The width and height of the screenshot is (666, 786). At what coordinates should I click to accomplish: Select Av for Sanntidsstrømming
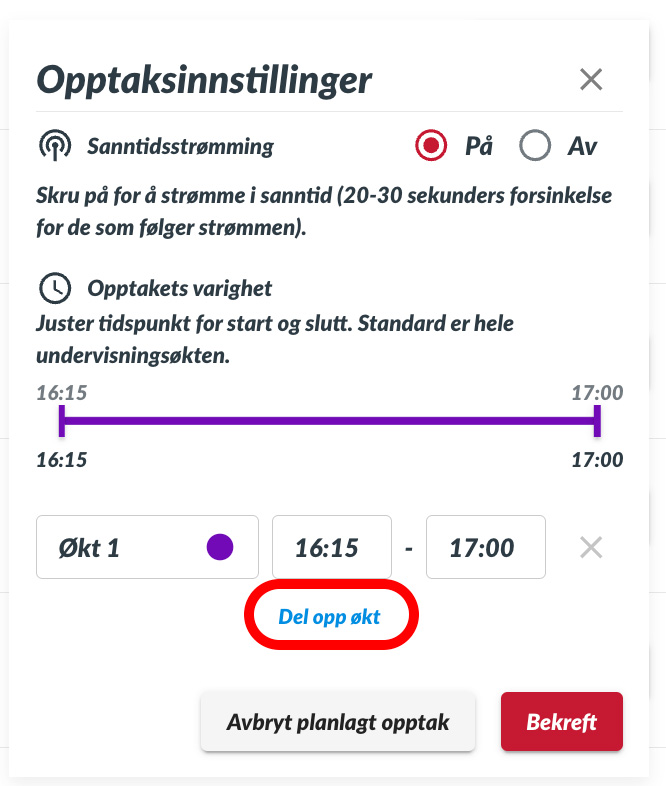pos(536,146)
